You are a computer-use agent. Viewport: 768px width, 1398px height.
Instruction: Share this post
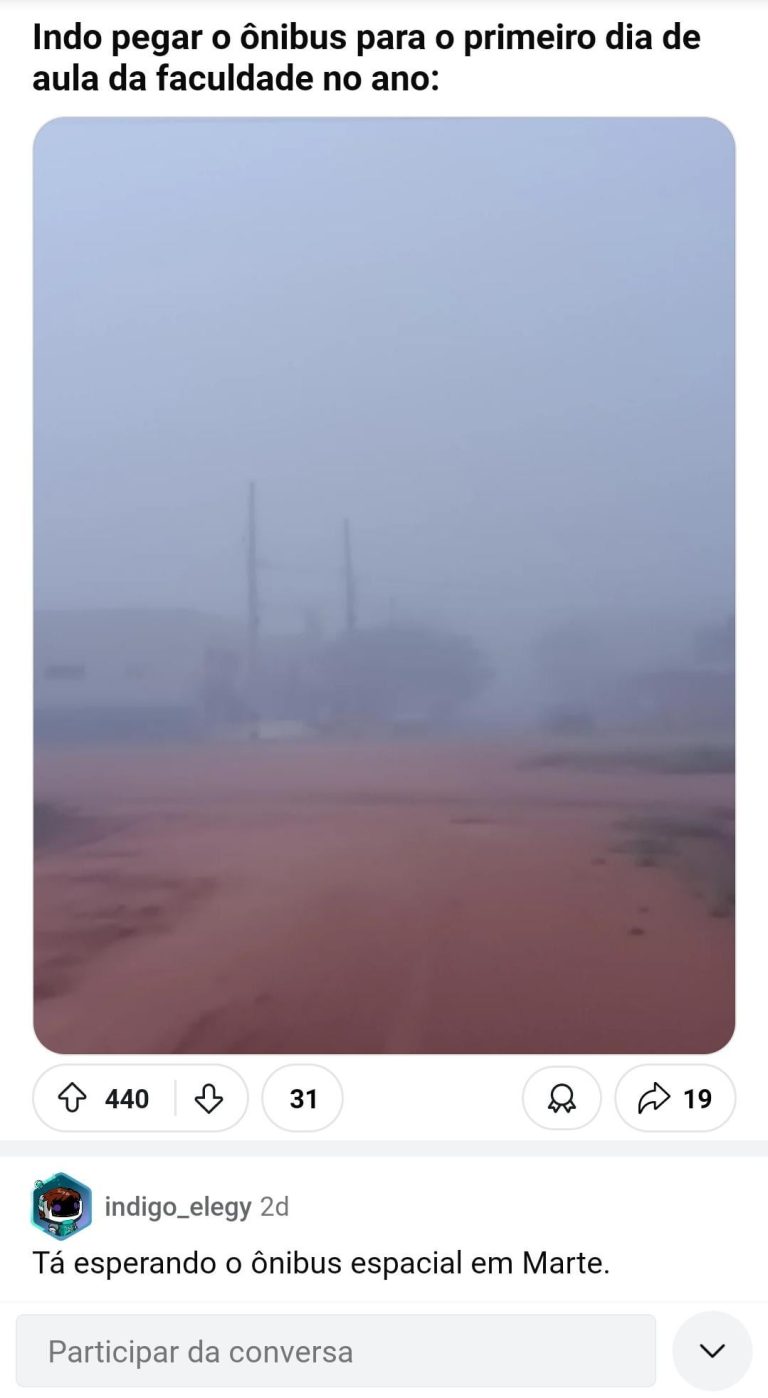(675, 1099)
